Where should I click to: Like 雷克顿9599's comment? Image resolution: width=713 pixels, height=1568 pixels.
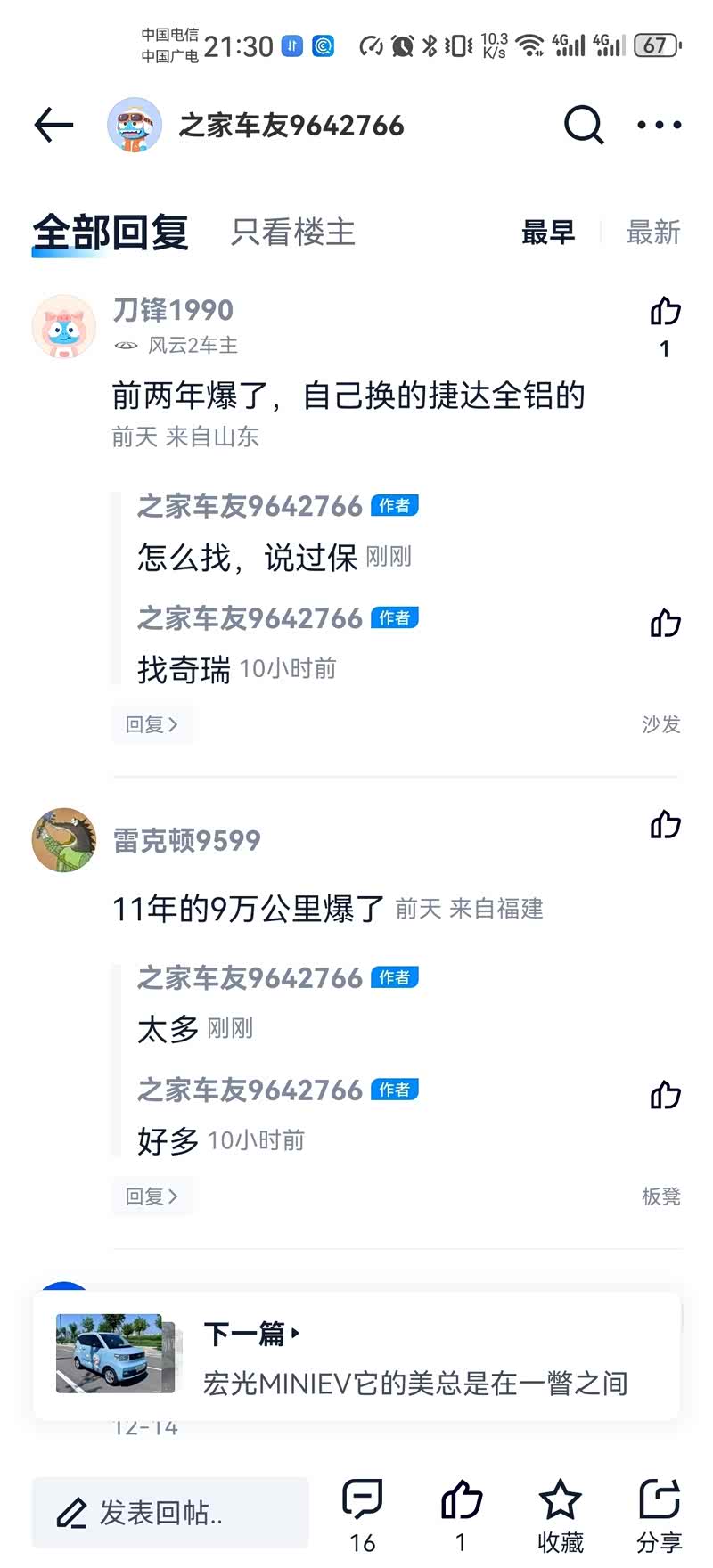665,825
